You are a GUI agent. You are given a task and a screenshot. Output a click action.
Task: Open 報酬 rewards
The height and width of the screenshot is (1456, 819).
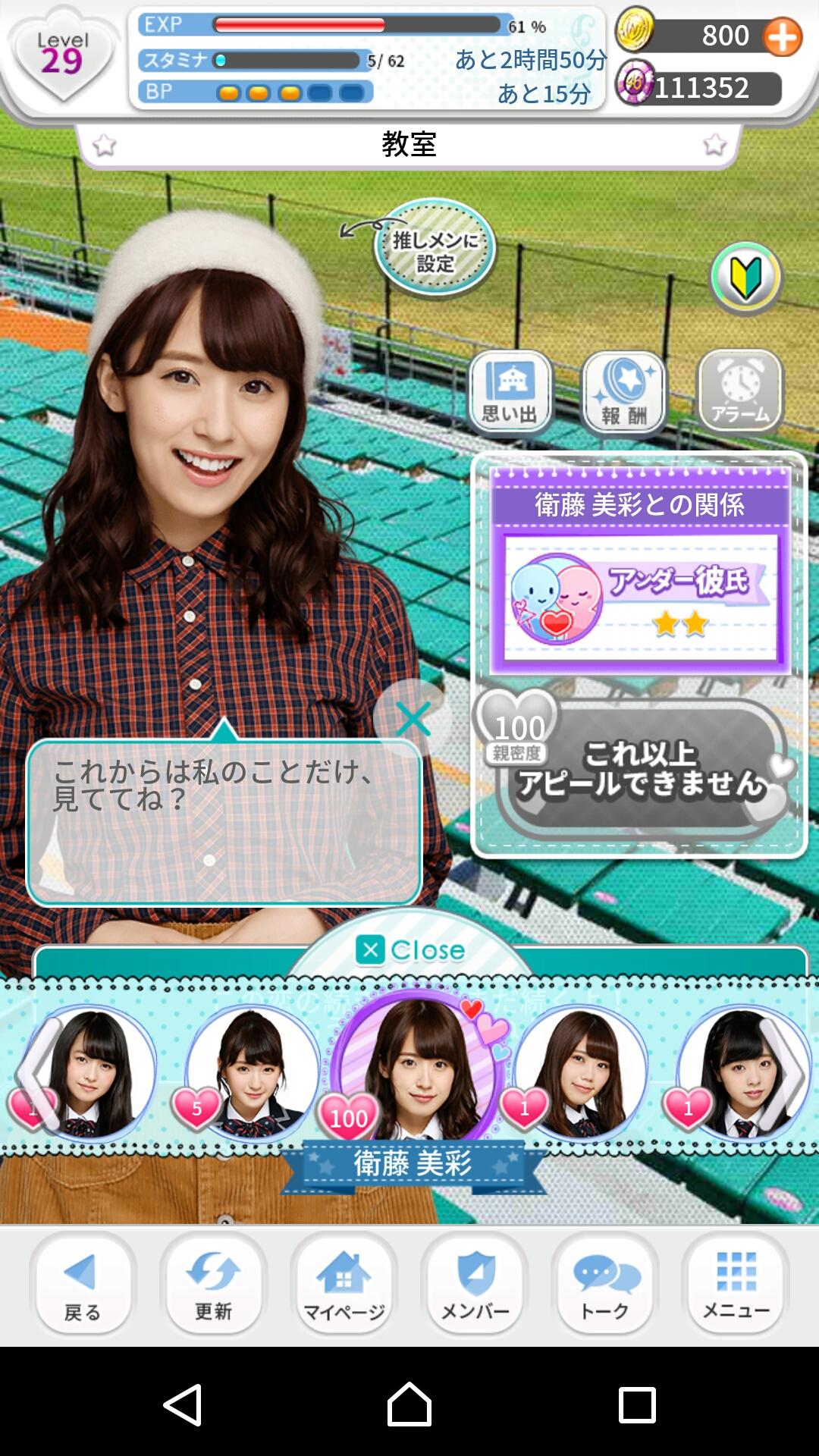tap(624, 392)
